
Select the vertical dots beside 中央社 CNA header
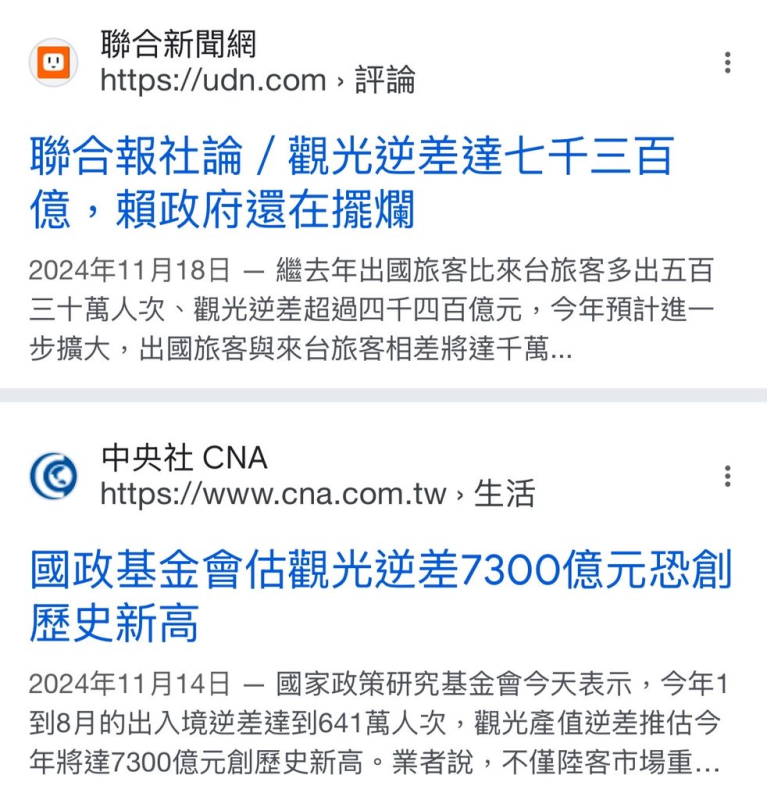(x=727, y=478)
